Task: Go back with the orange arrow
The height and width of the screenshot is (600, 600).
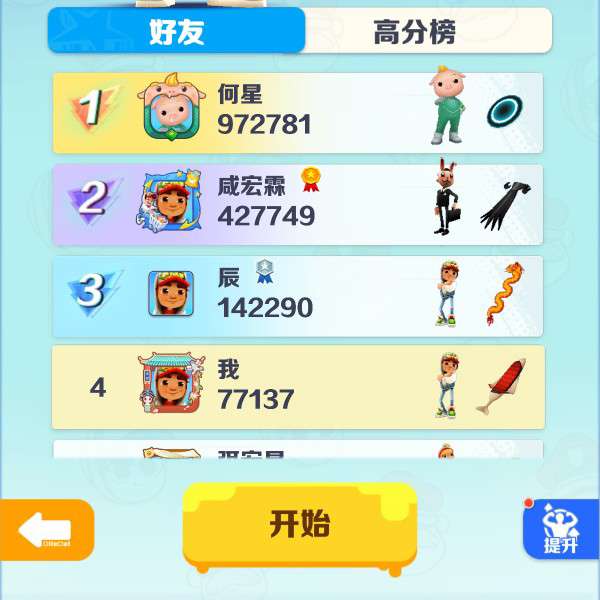Action: (x=46, y=529)
